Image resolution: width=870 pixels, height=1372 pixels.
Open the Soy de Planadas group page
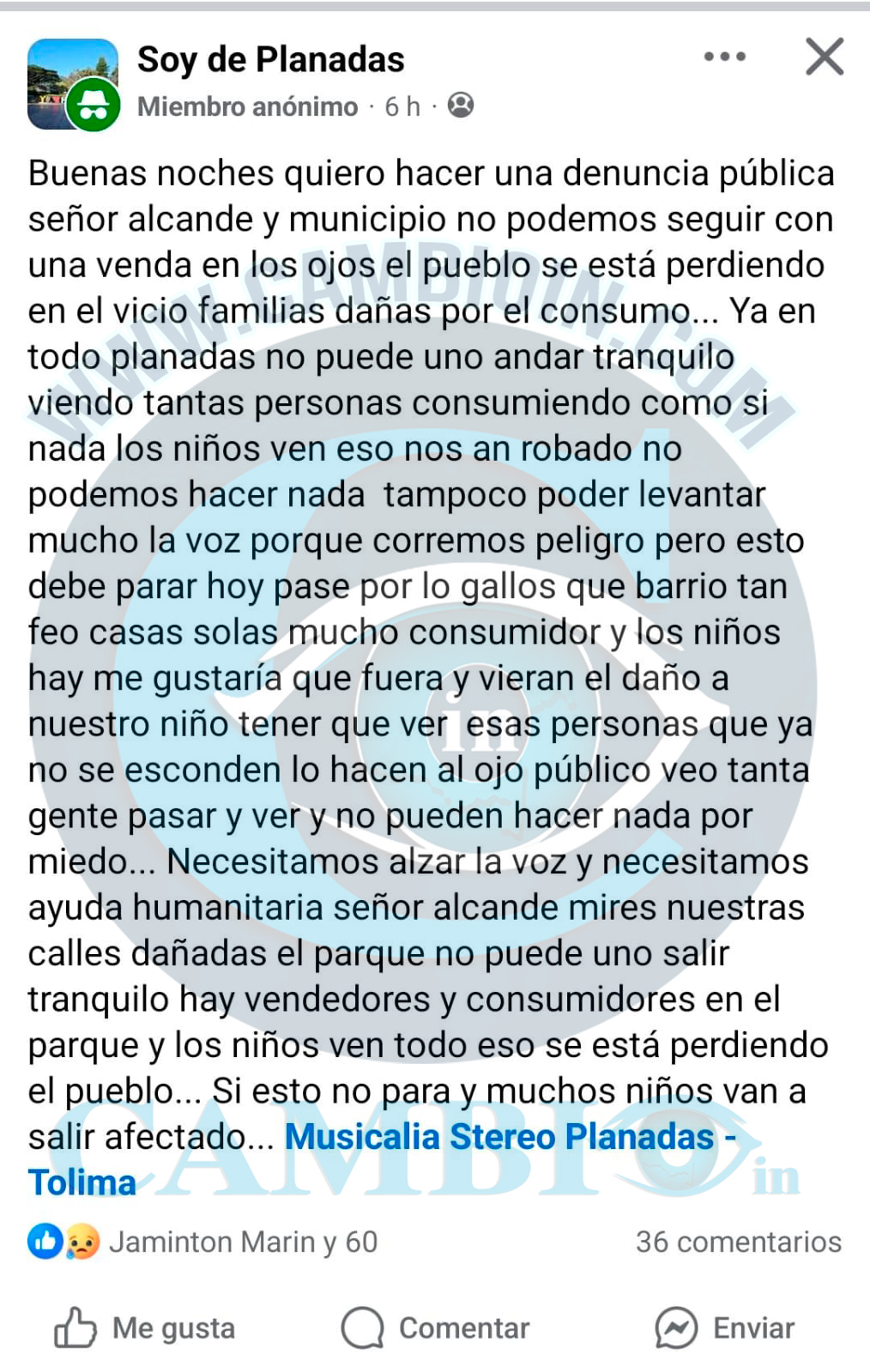pyautogui.click(x=270, y=60)
